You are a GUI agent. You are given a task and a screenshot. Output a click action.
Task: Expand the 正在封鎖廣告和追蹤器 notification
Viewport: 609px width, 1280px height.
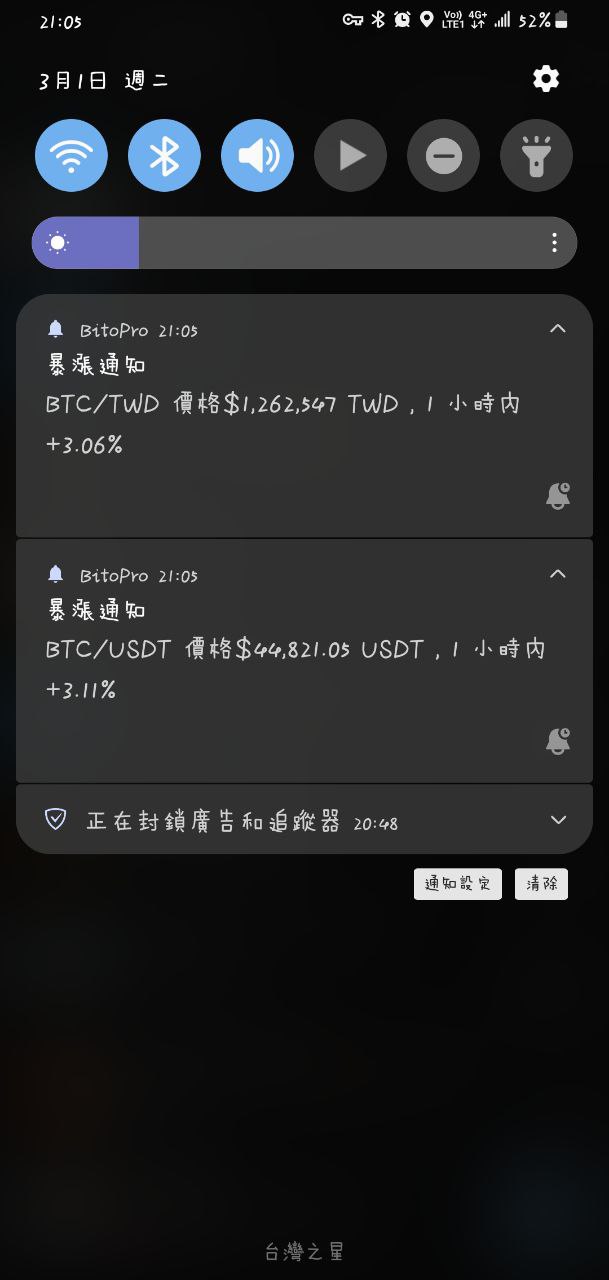coord(558,820)
